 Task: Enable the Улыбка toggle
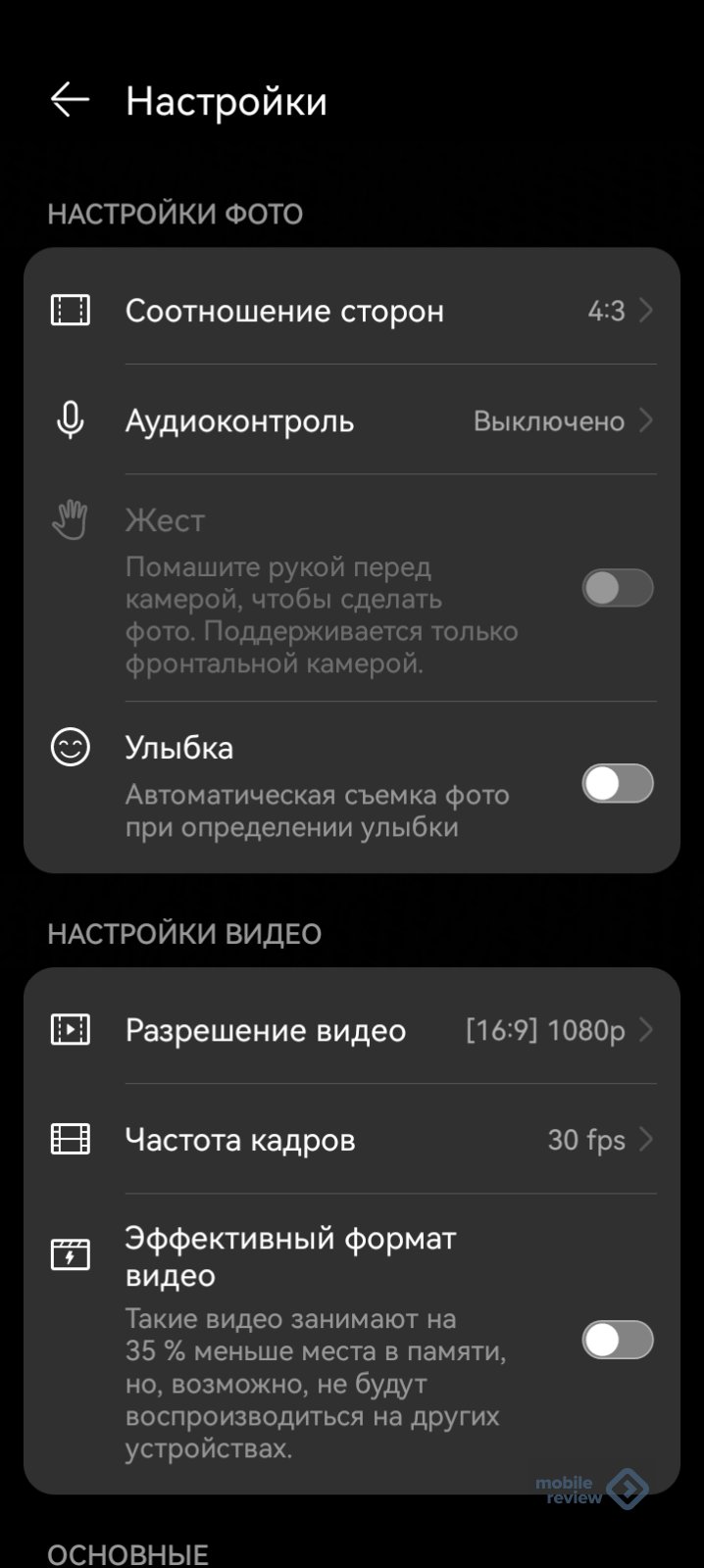[x=618, y=783]
